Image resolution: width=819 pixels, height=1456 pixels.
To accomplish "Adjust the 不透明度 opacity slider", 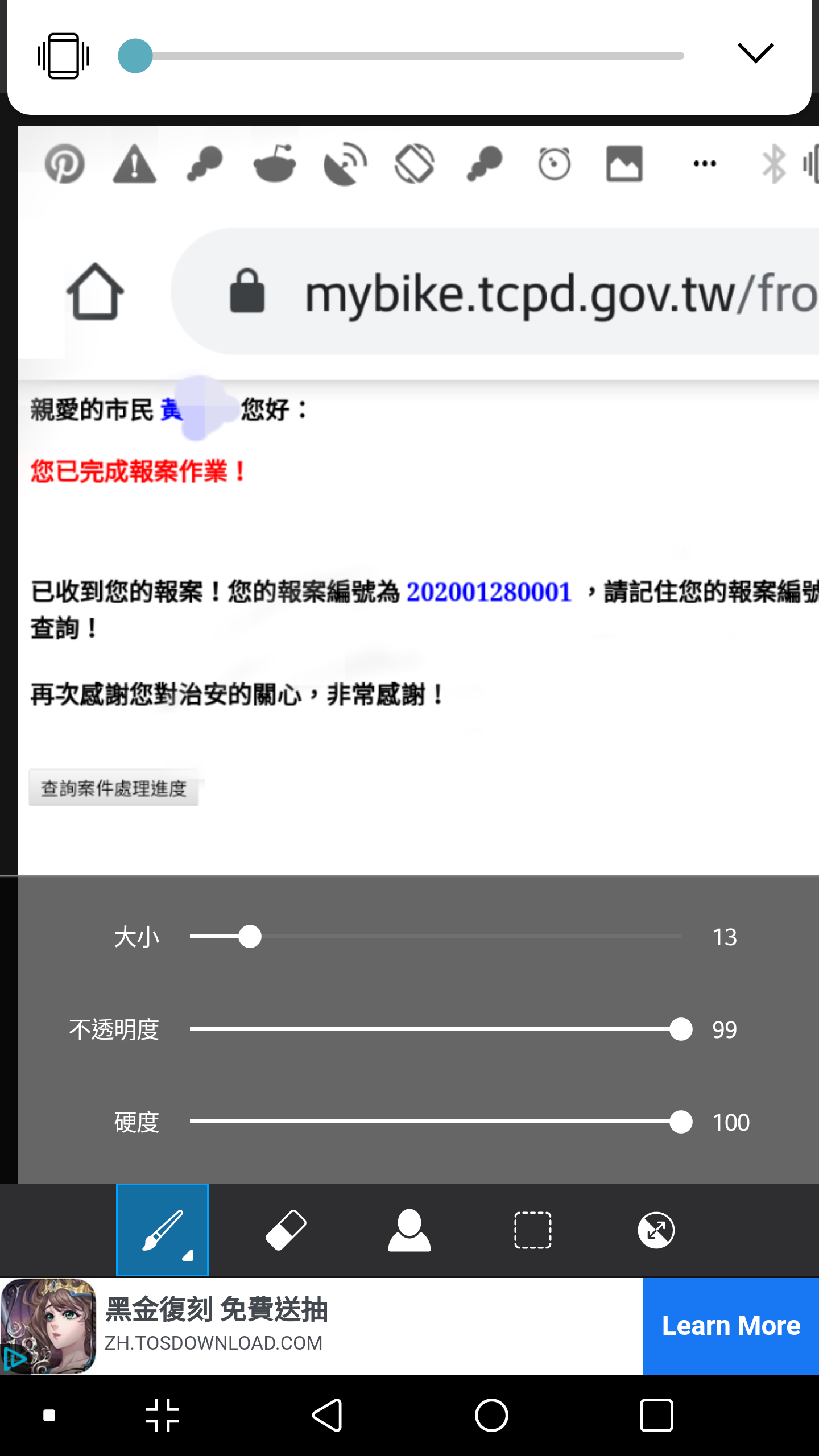I will (436, 1029).
